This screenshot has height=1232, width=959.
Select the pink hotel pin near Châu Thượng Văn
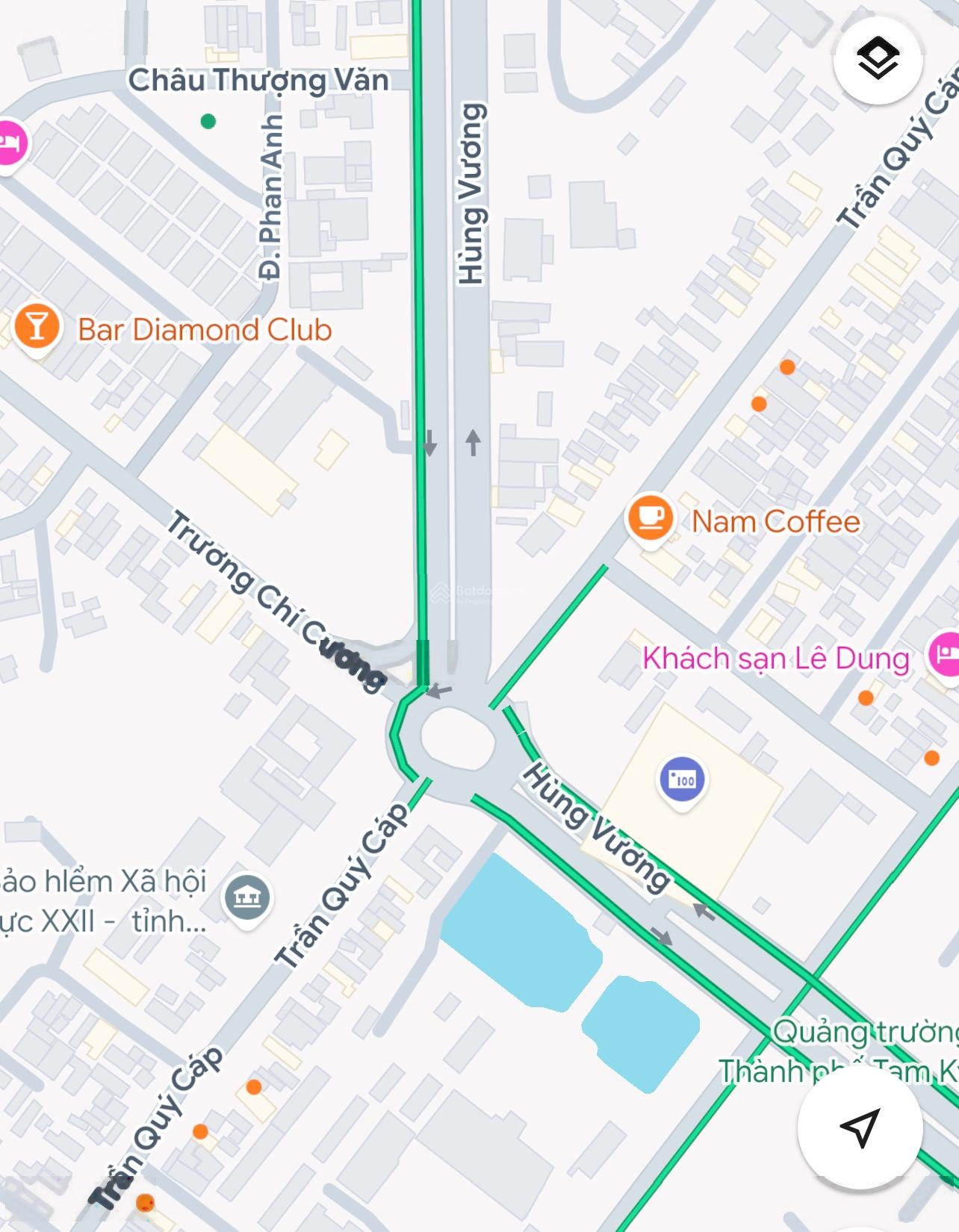point(10,142)
